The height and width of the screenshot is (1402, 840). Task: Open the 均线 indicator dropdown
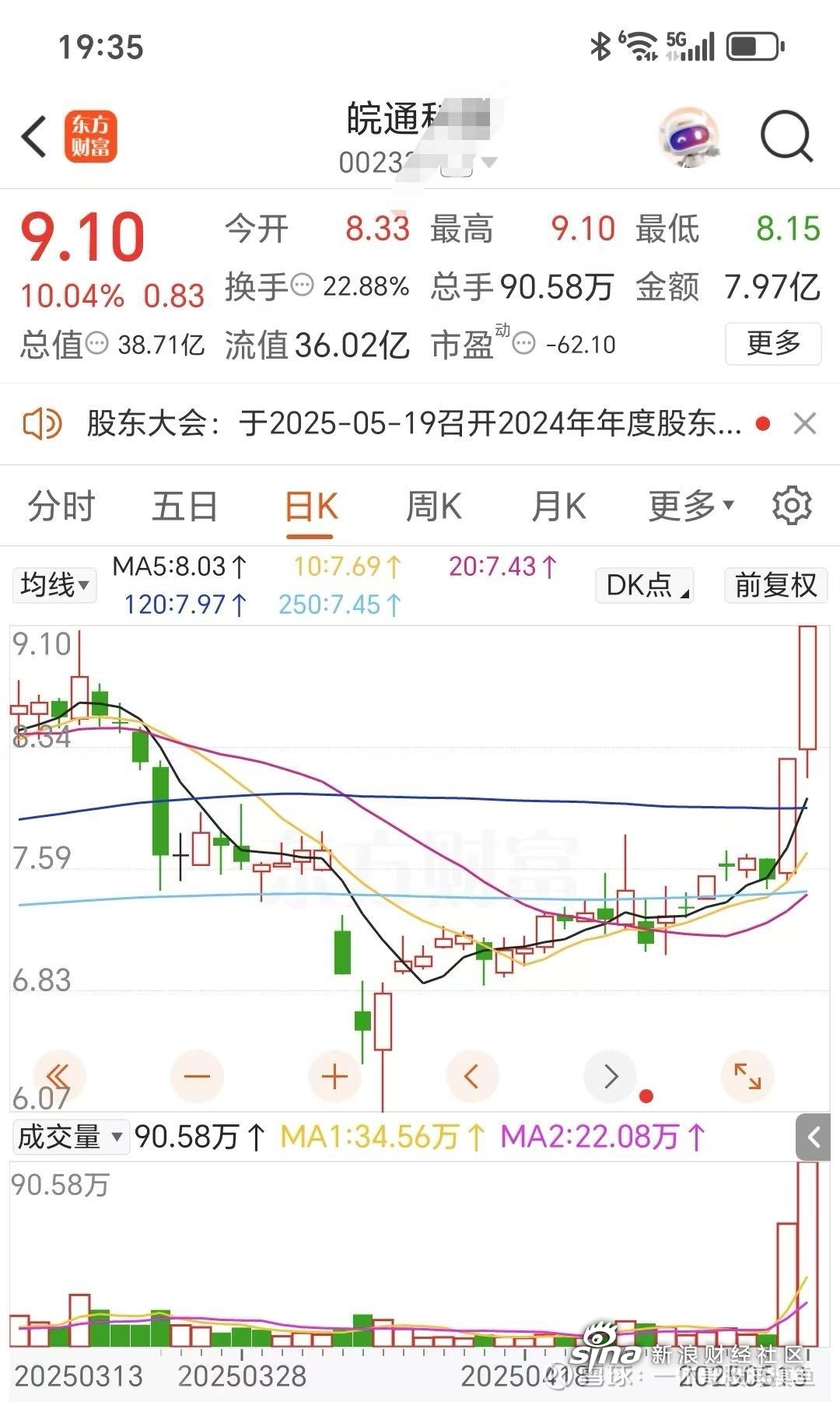pyautogui.click(x=54, y=585)
